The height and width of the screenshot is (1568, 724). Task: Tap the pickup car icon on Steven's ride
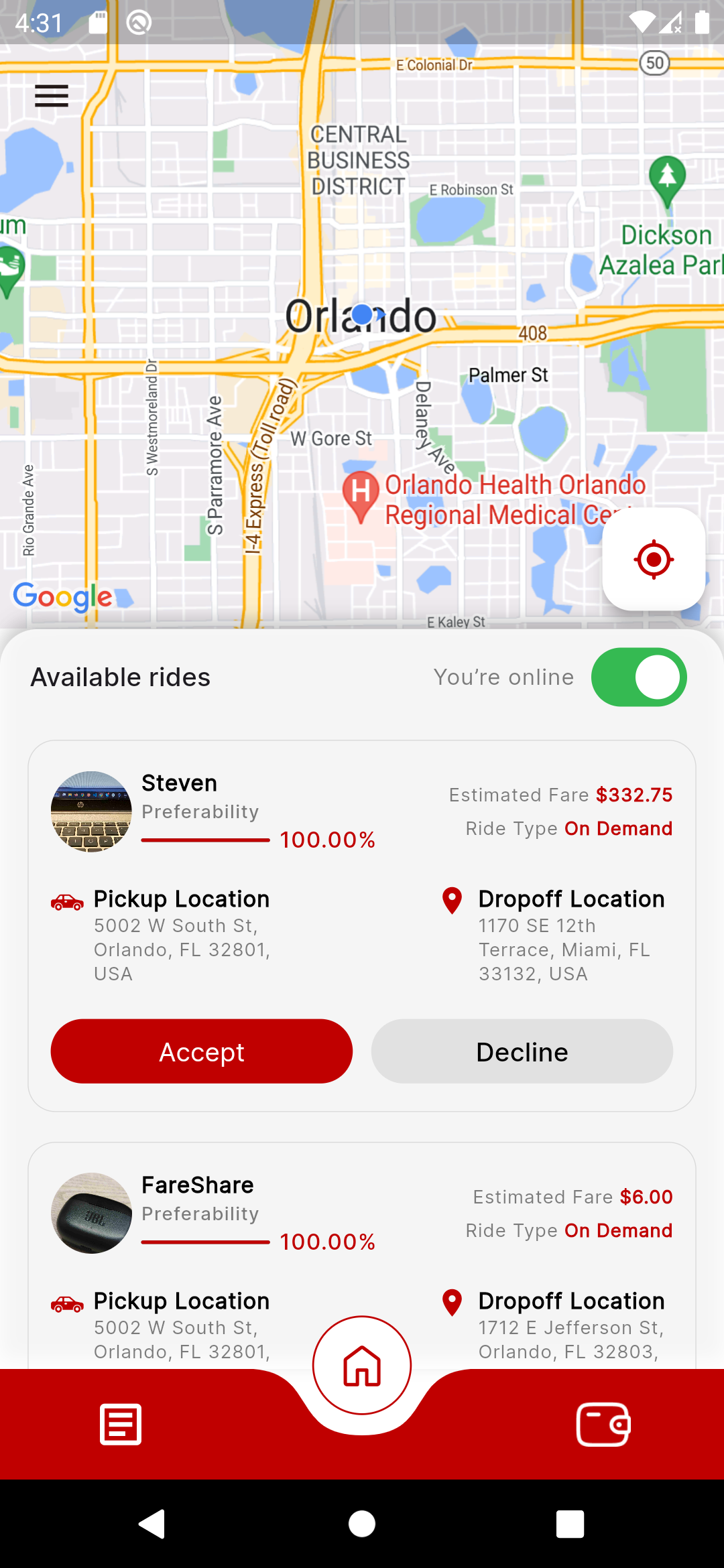pyautogui.click(x=66, y=902)
